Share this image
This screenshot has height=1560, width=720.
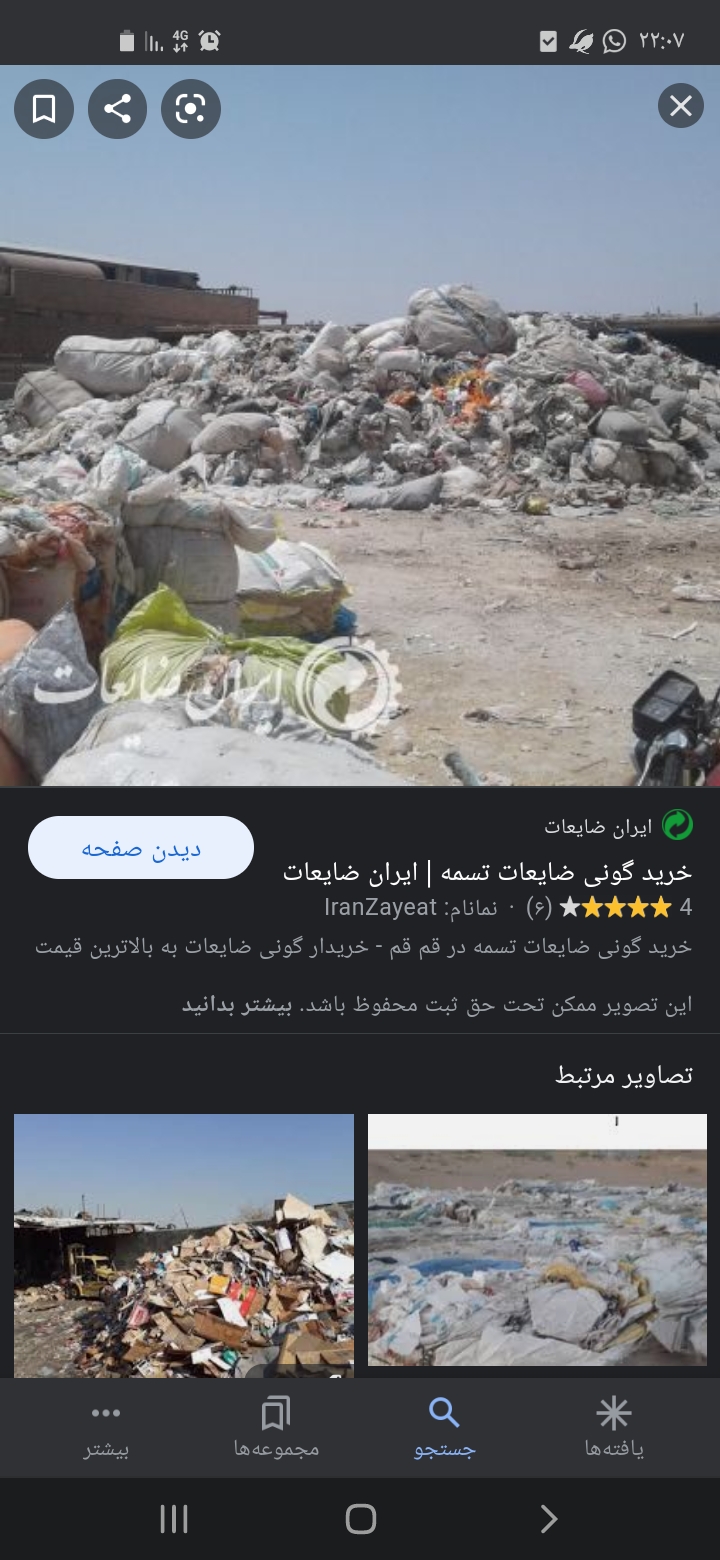[x=118, y=108]
